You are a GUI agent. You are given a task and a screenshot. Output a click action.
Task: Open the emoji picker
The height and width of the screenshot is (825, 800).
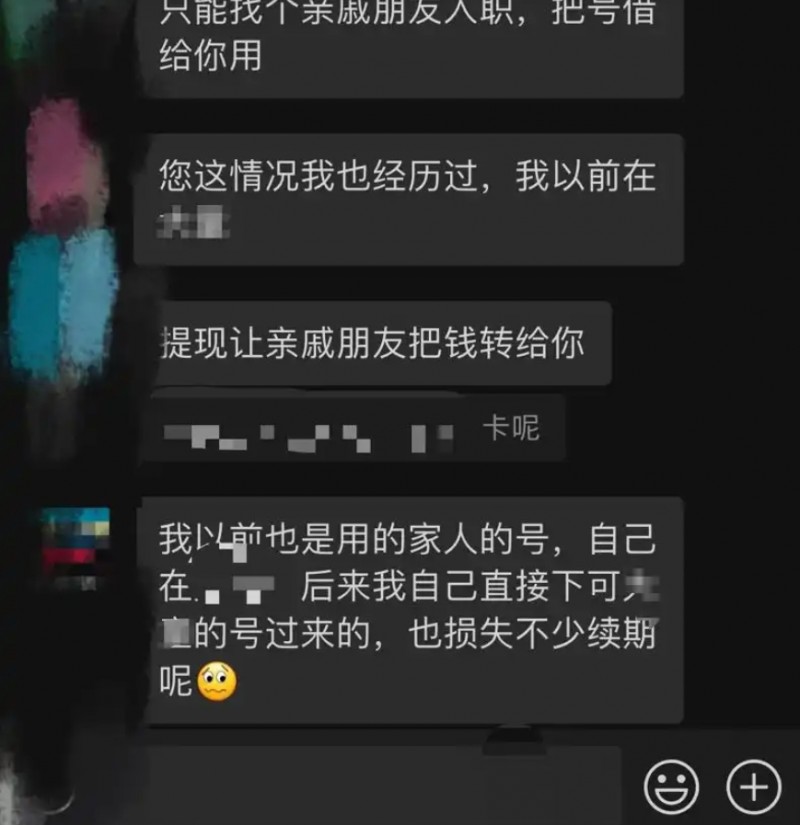coord(671,787)
